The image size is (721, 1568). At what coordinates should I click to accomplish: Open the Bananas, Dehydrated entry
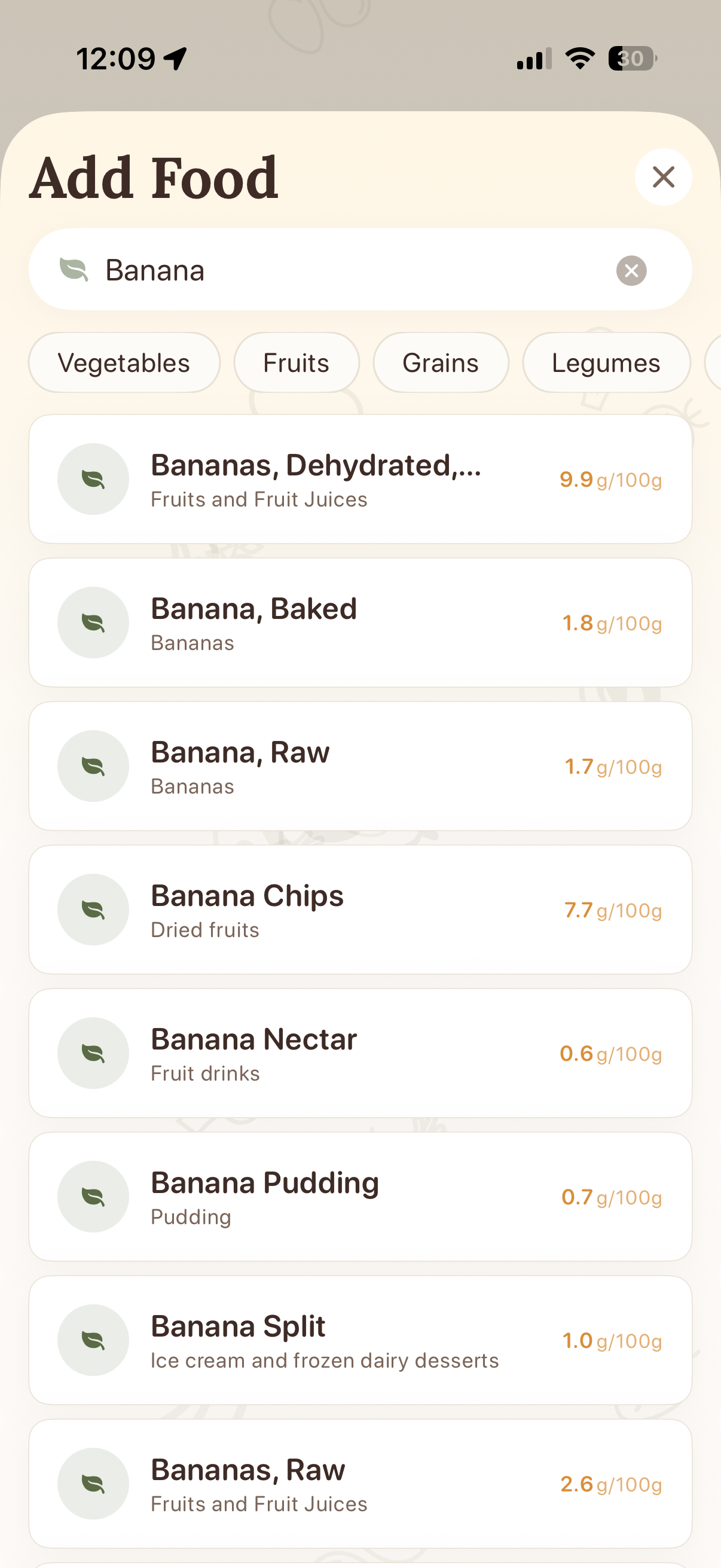[360, 479]
